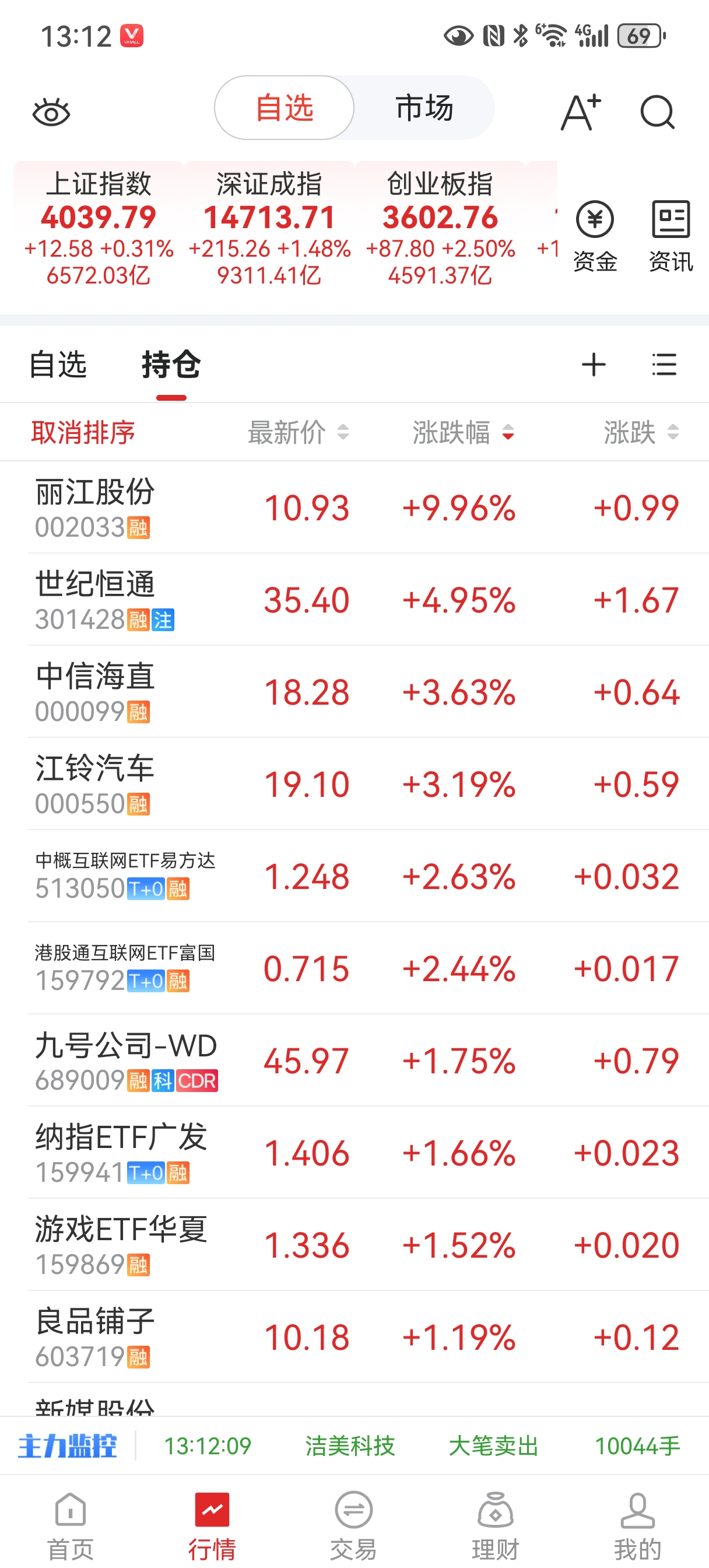The image size is (709, 1568).
Task: Switch to the 自选 watchlist tab
Action: click(x=58, y=365)
